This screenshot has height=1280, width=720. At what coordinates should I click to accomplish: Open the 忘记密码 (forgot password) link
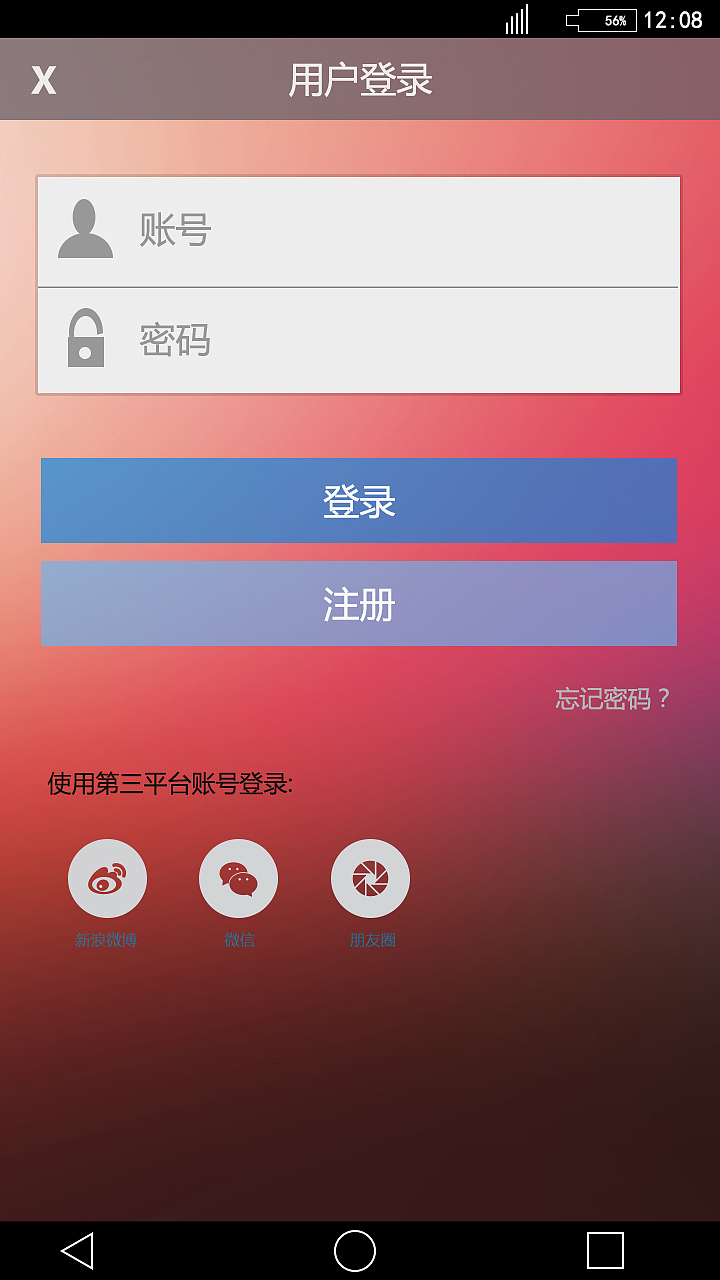tap(611, 699)
